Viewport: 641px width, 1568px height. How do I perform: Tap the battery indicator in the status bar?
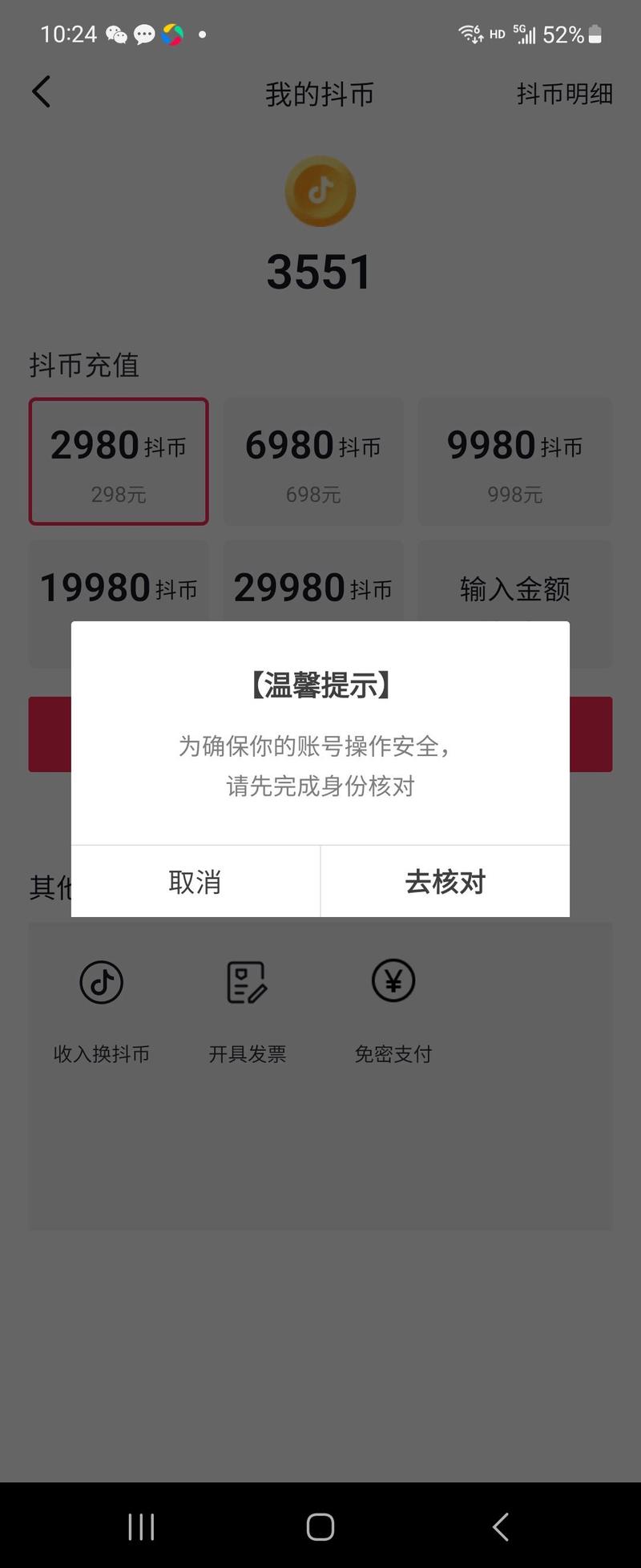[x=593, y=34]
